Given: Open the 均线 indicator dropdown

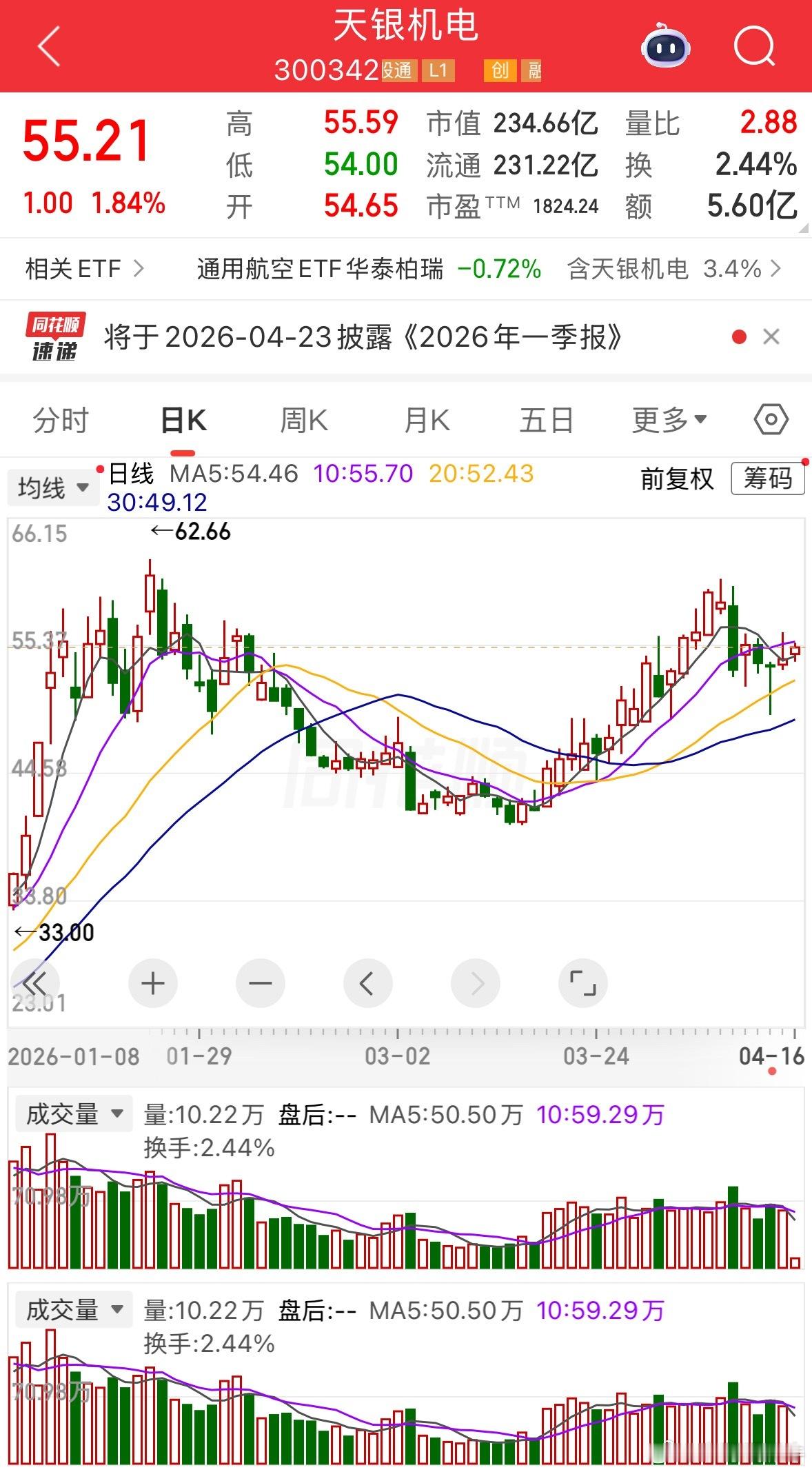Looking at the screenshot, I should tap(53, 487).
